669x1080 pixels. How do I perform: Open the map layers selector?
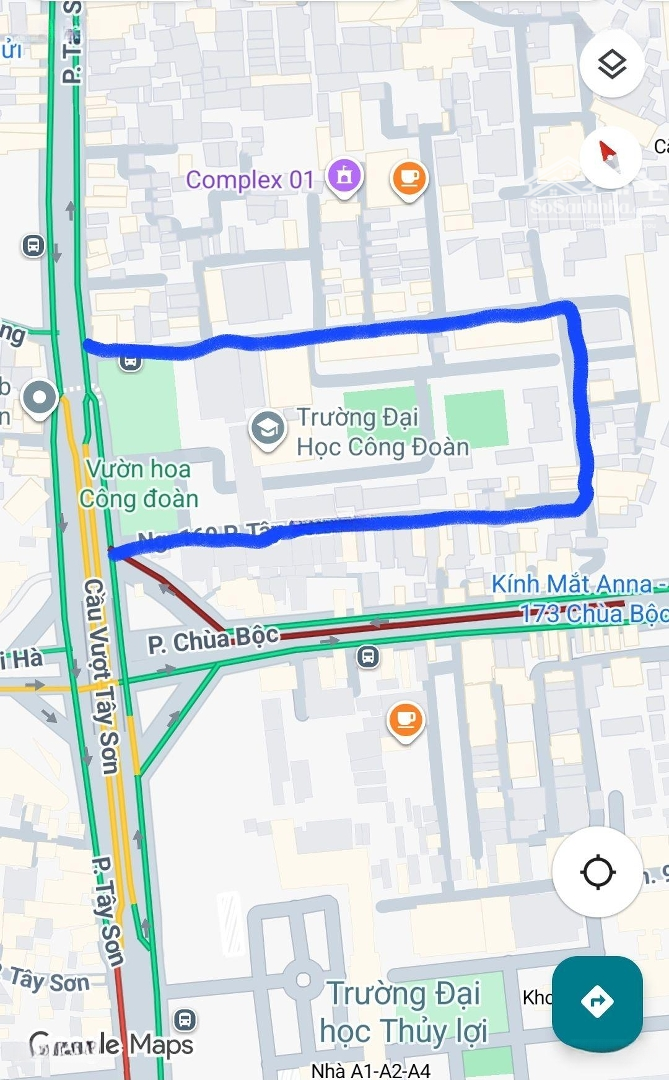tap(611, 65)
